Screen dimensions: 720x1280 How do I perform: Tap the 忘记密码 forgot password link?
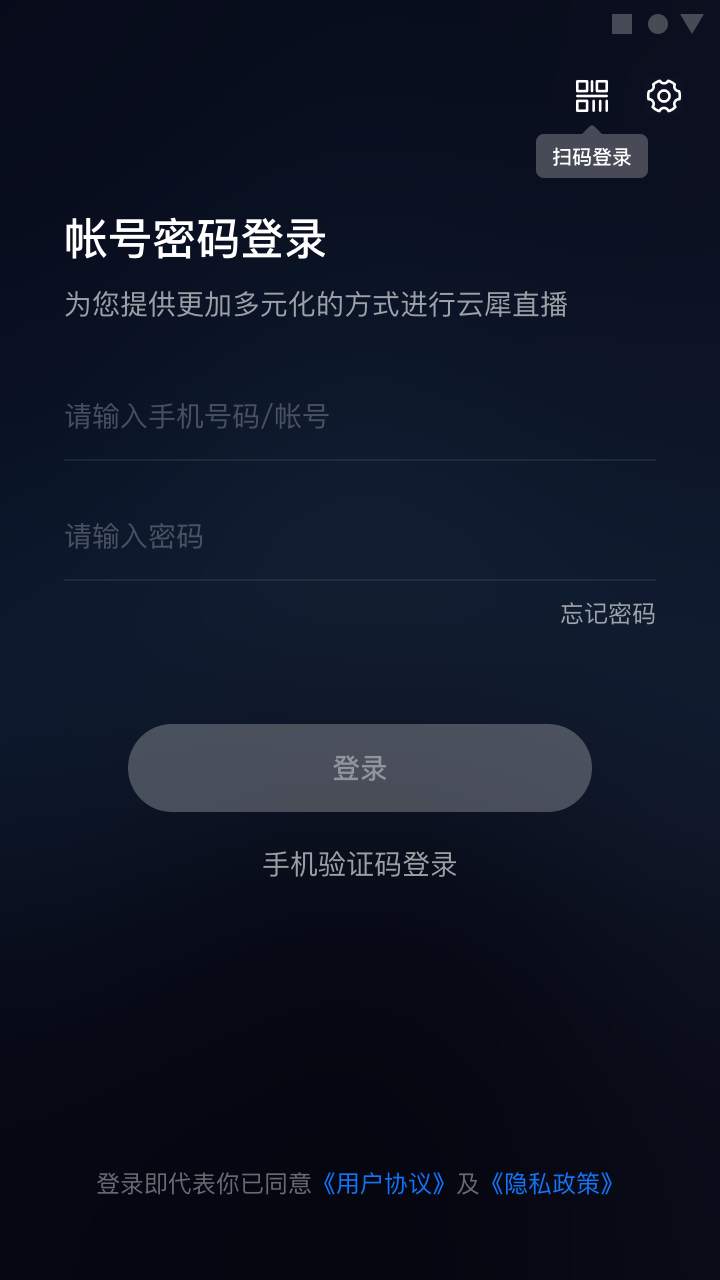tap(608, 614)
